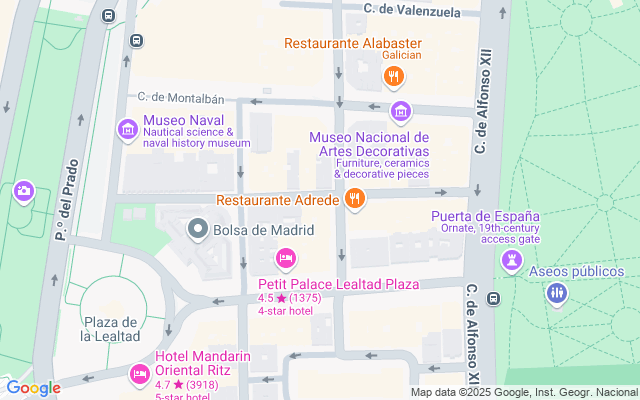Screen dimensions: 640x400
Task: View the Restaurante Adrede place marker
Action: 354,200
